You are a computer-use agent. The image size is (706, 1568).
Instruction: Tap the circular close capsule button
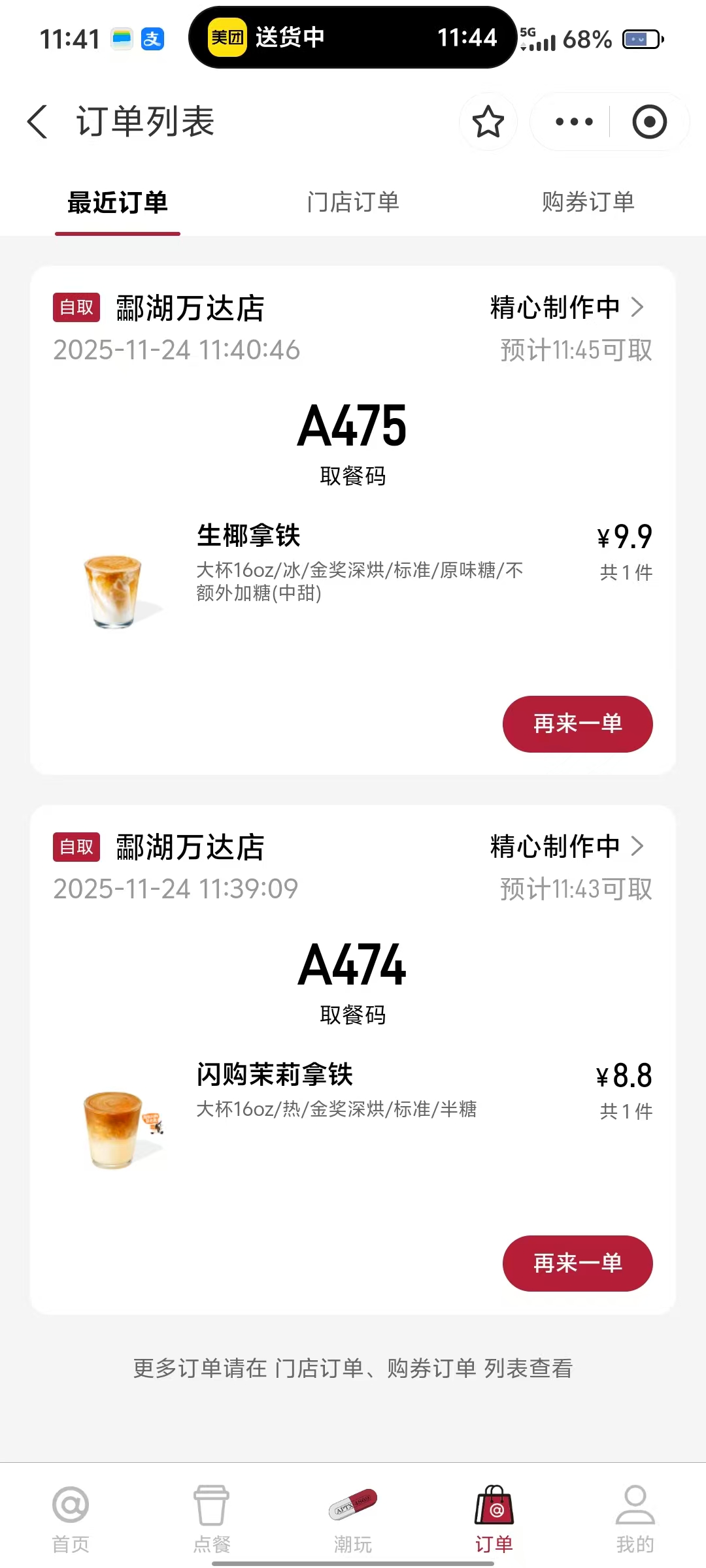(x=649, y=122)
